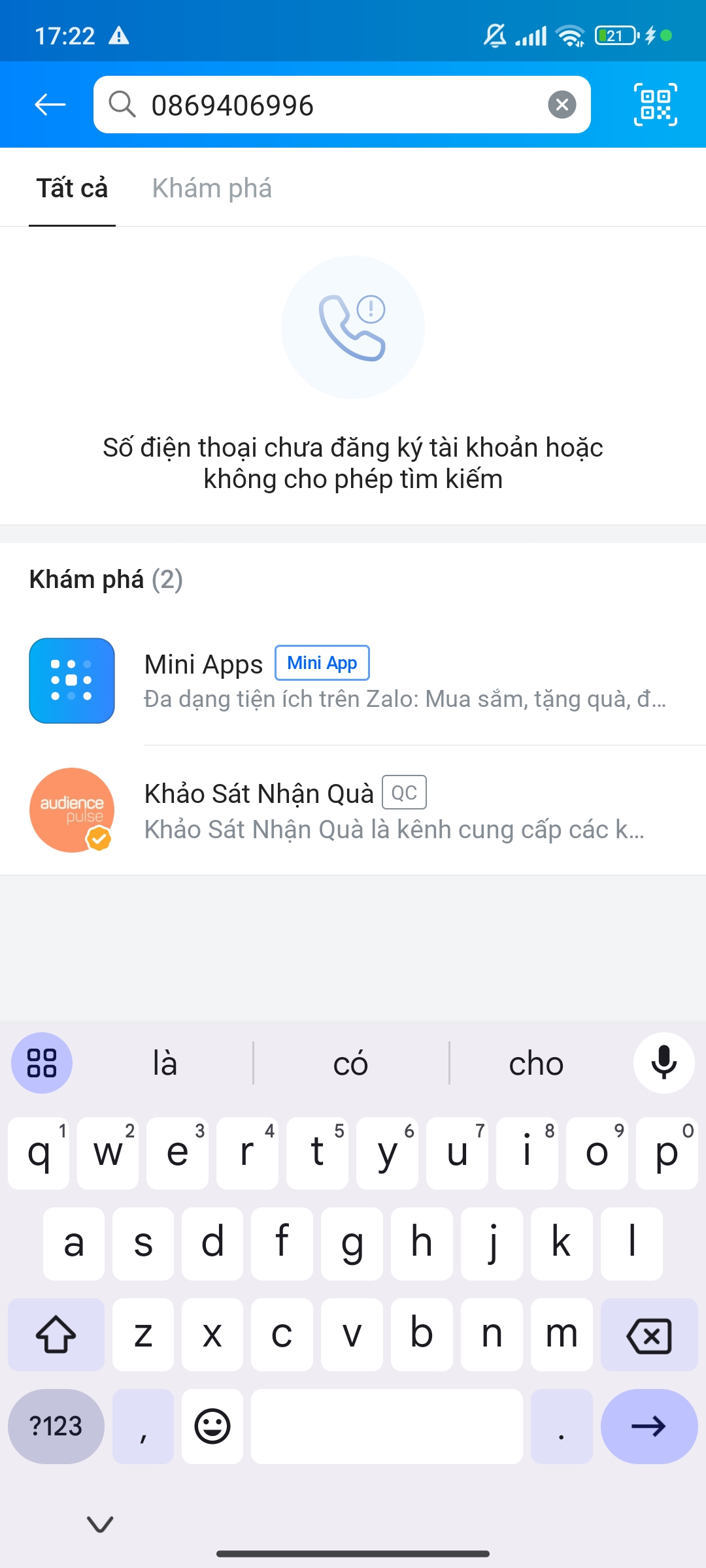Clear the phone number in search box
Image resolution: width=706 pixels, height=1568 pixels.
pyautogui.click(x=562, y=105)
